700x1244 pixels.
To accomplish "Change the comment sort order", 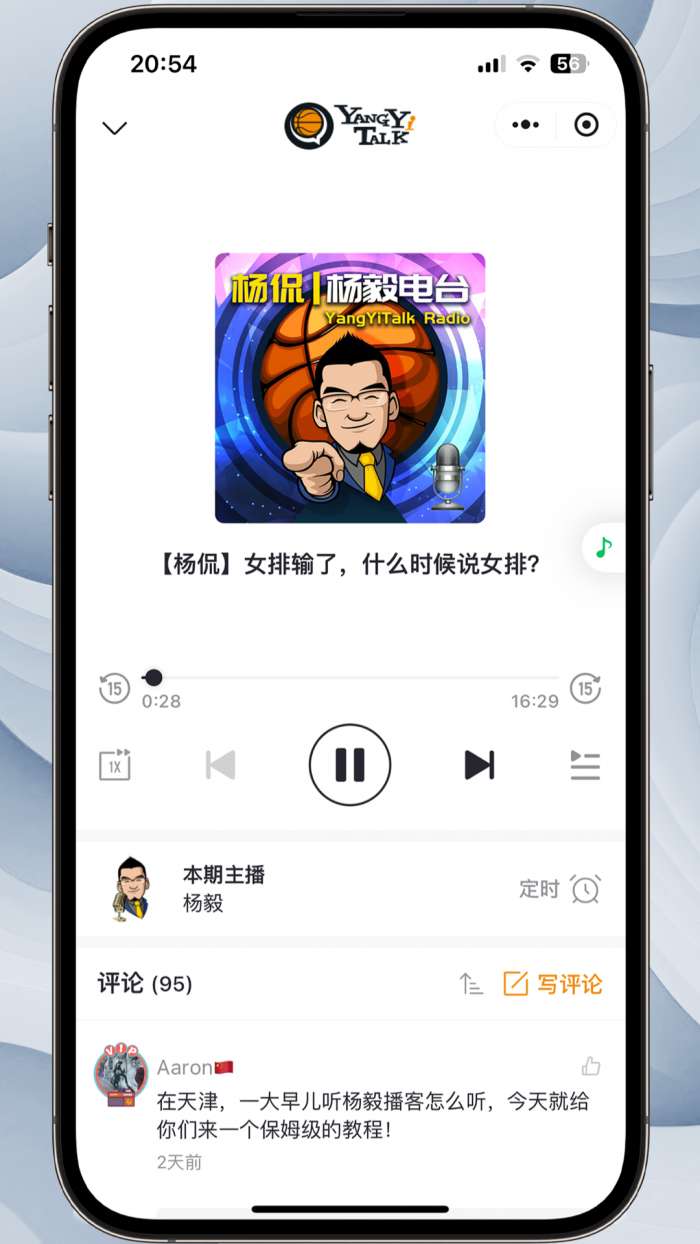I will (471, 984).
